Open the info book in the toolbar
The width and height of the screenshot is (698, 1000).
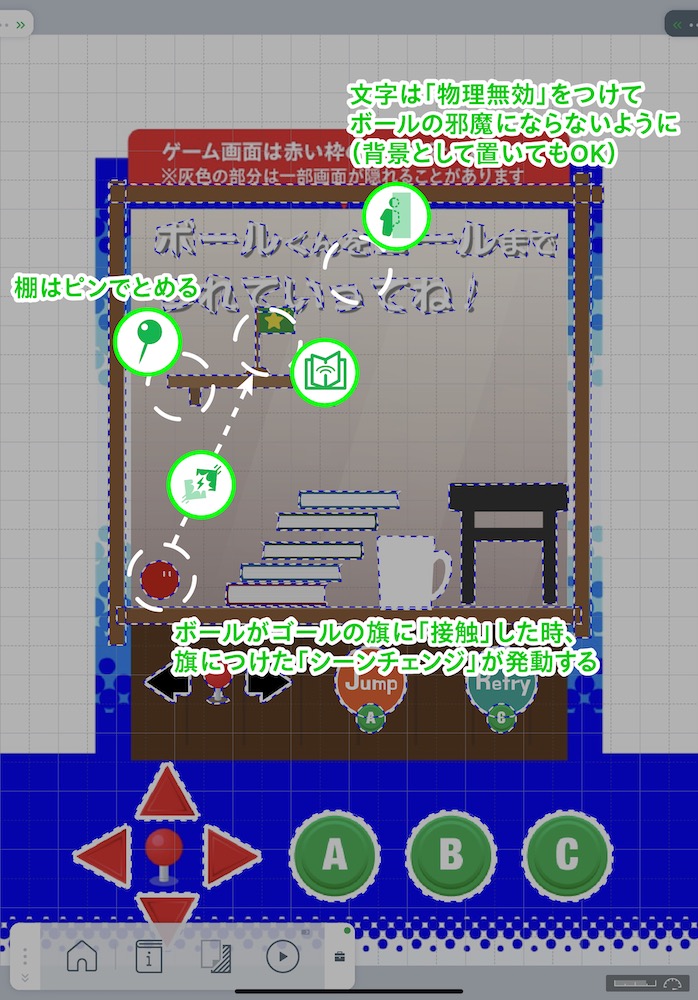149,957
